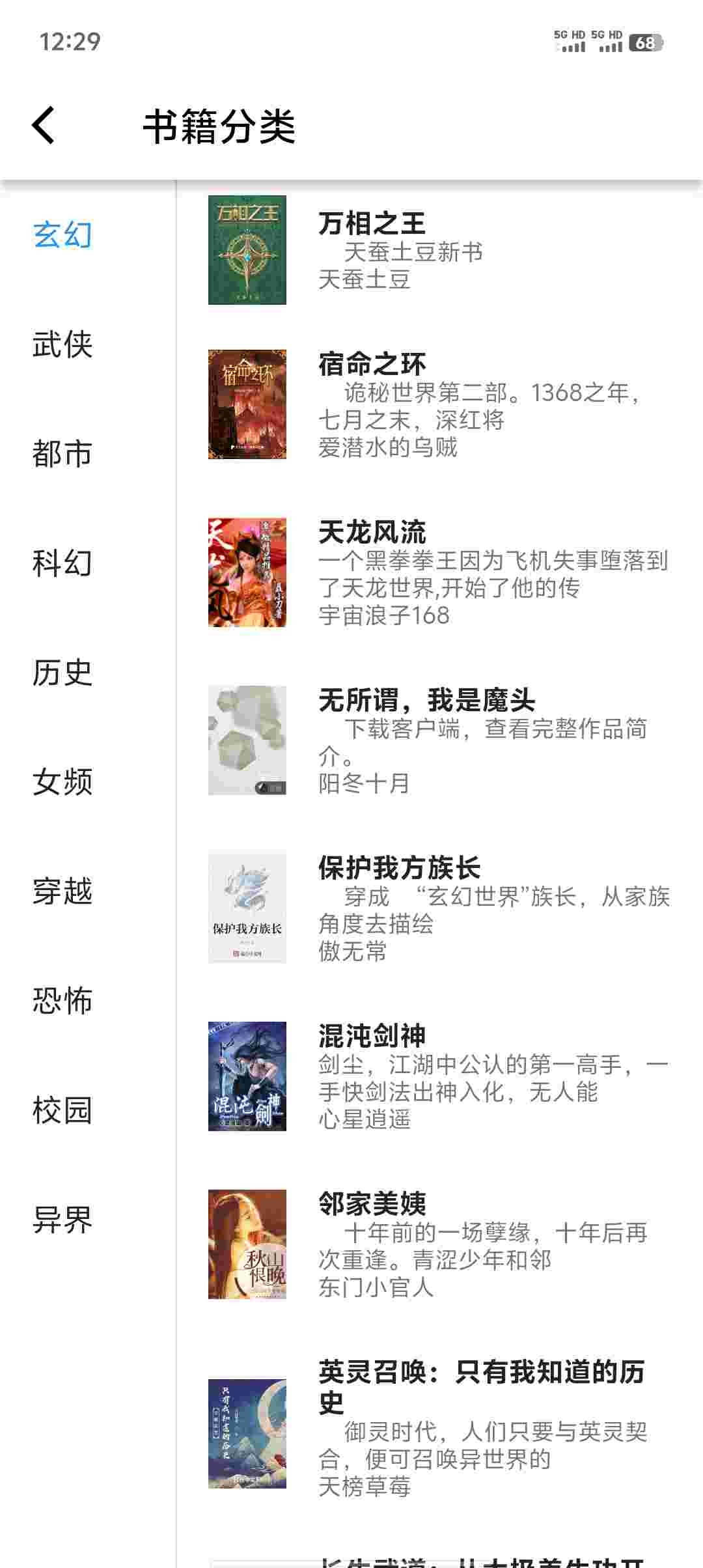
Task: Switch to 女频 category
Action: pos(62,781)
